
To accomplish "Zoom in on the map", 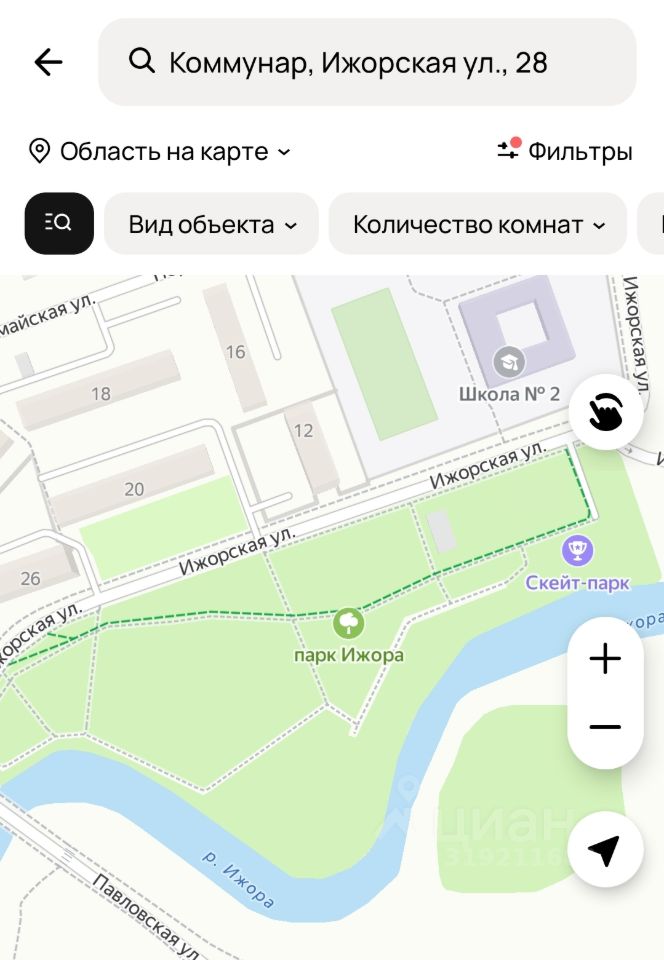I will point(605,658).
